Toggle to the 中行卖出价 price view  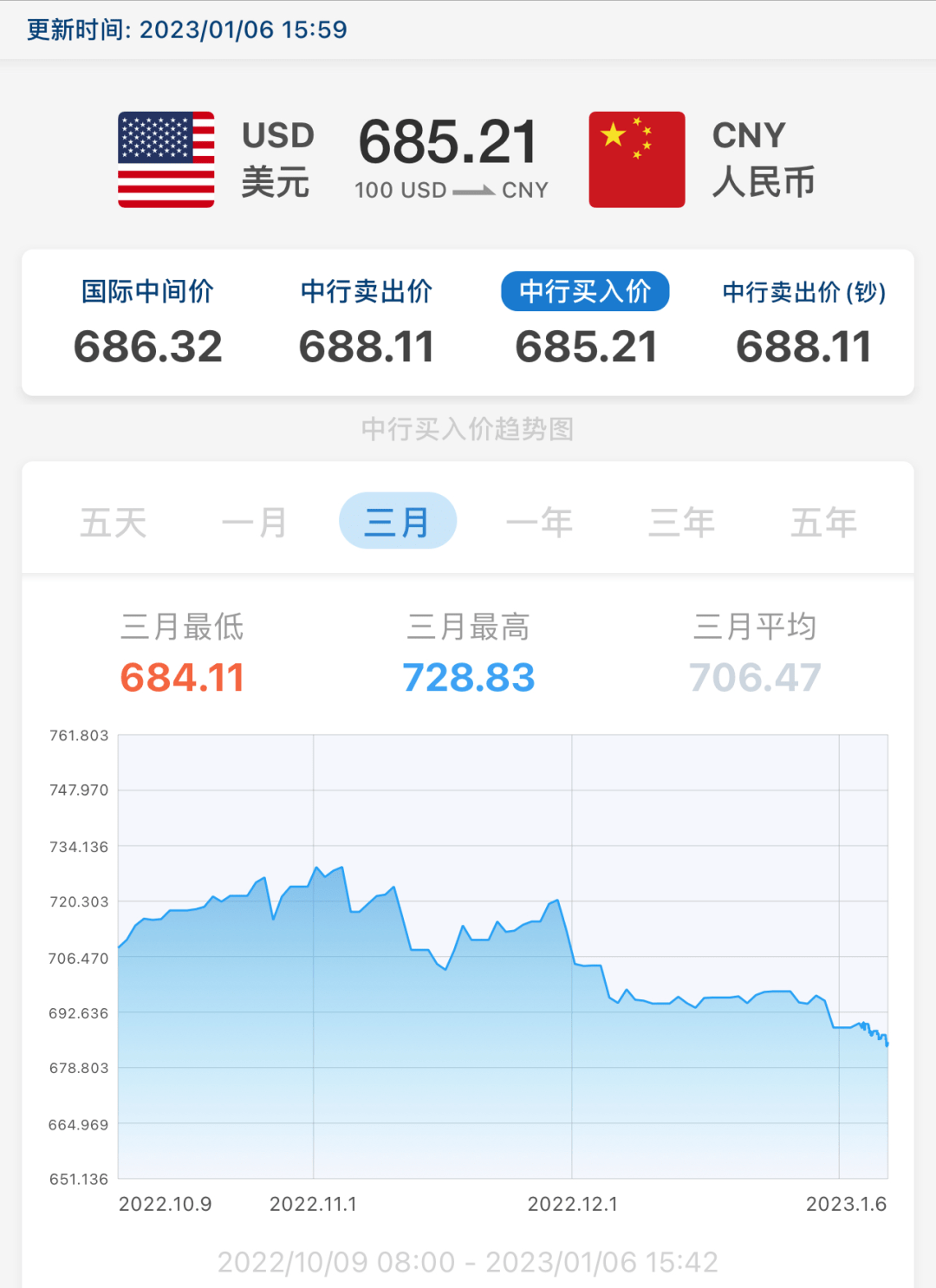click(367, 292)
